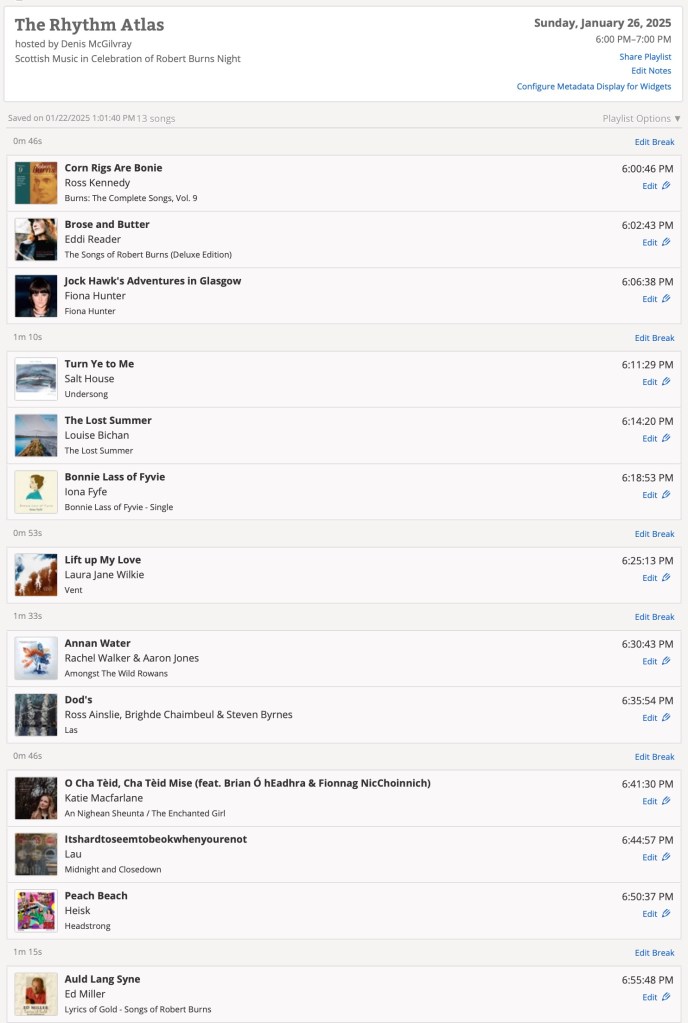This screenshot has height=1023, width=688.
Task: Edit Peach Beach by Heisk
Action: click(655, 914)
